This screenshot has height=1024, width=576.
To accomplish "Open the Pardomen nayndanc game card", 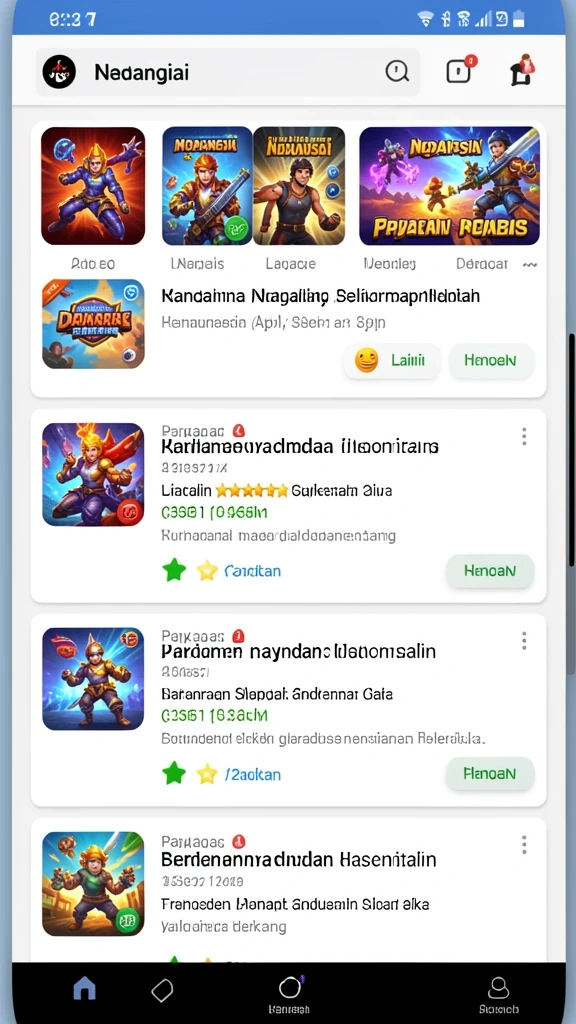I will click(x=288, y=710).
